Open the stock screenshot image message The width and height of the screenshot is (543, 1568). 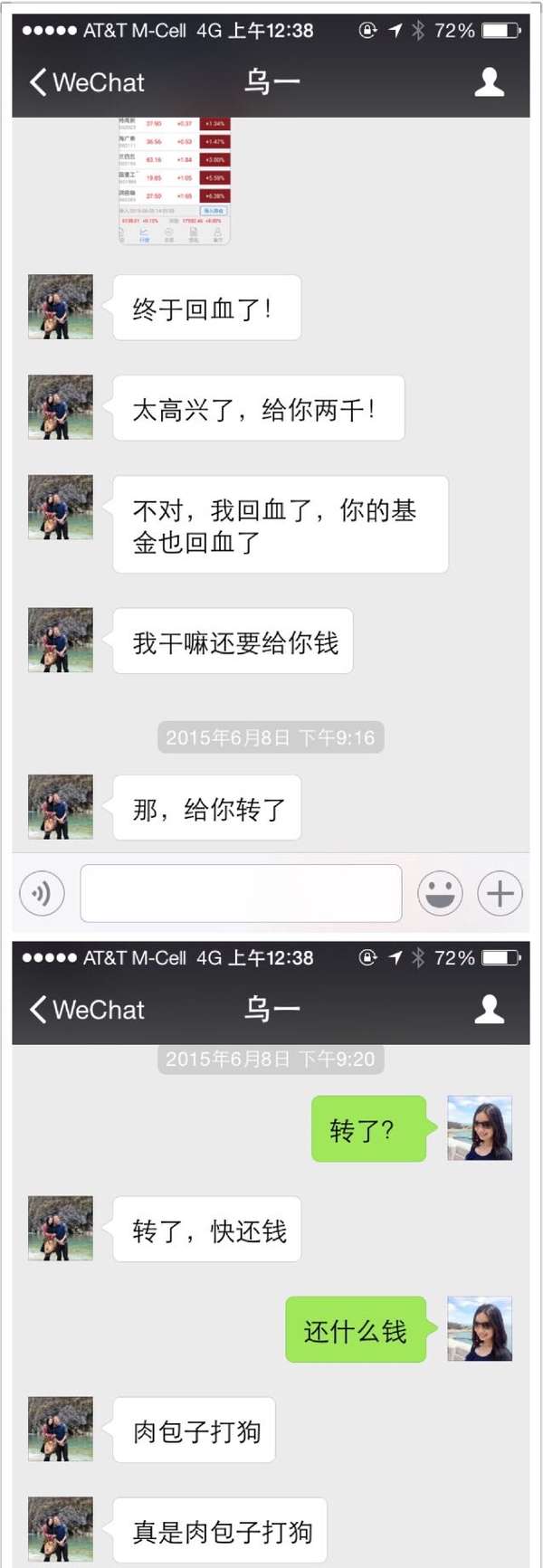[174, 181]
